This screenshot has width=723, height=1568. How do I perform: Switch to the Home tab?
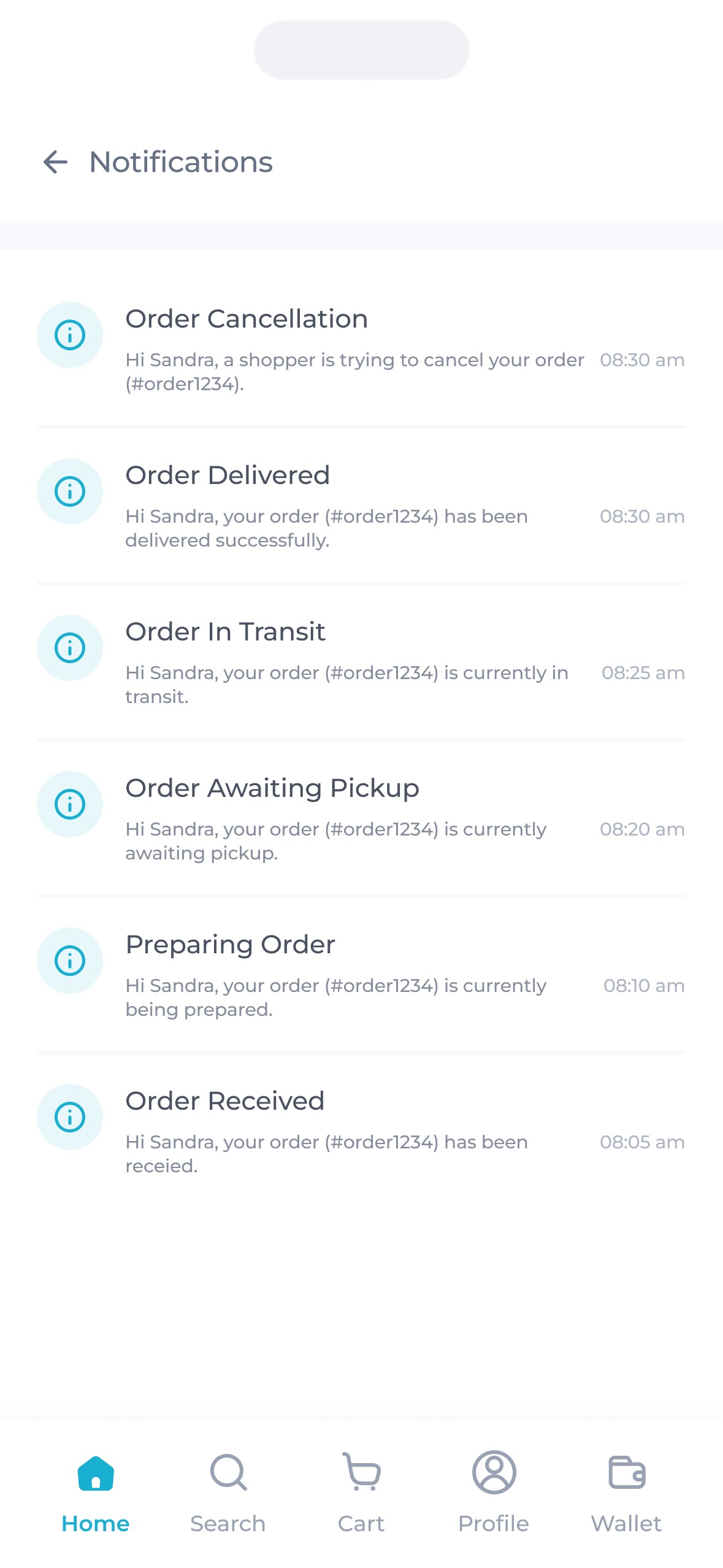coord(96,1491)
